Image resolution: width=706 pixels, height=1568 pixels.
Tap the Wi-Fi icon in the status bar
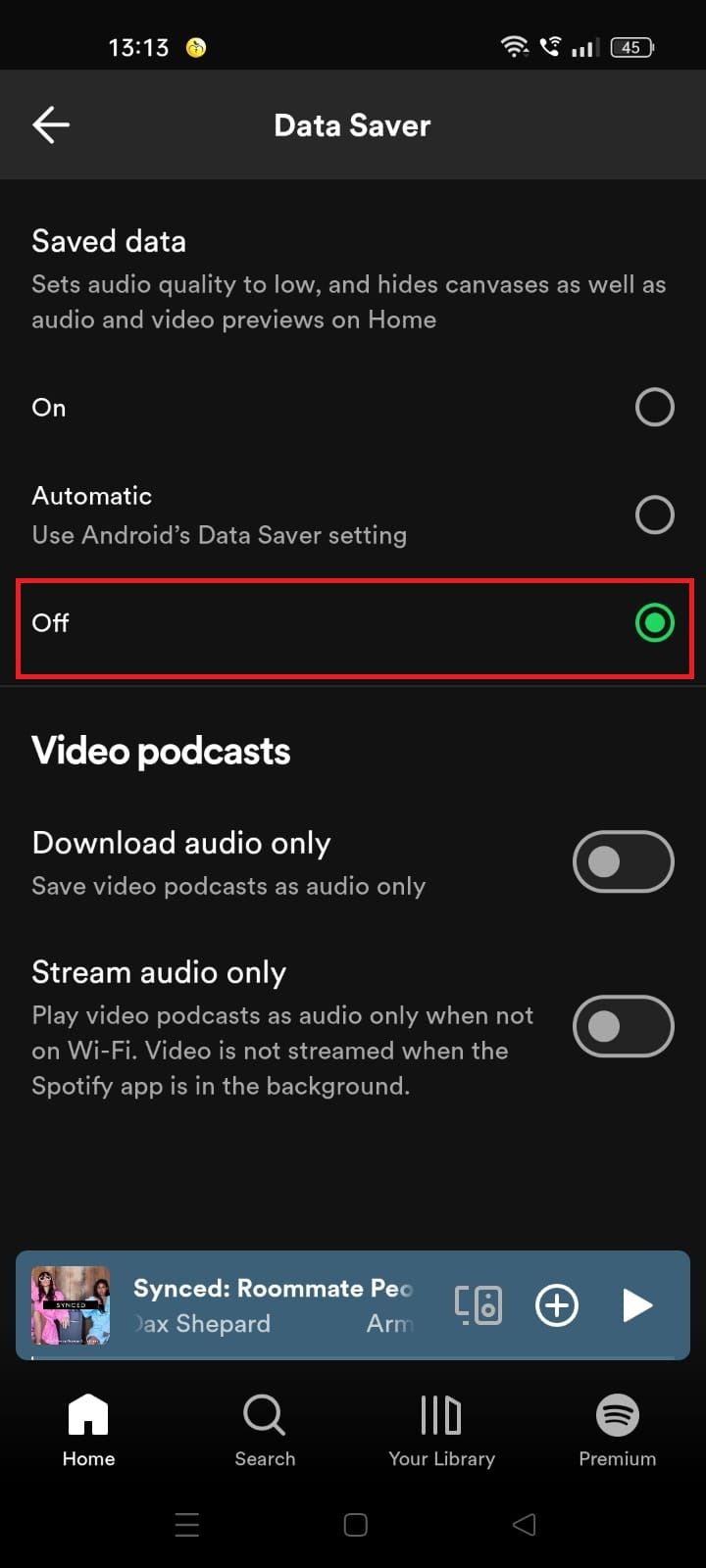[515, 46]
